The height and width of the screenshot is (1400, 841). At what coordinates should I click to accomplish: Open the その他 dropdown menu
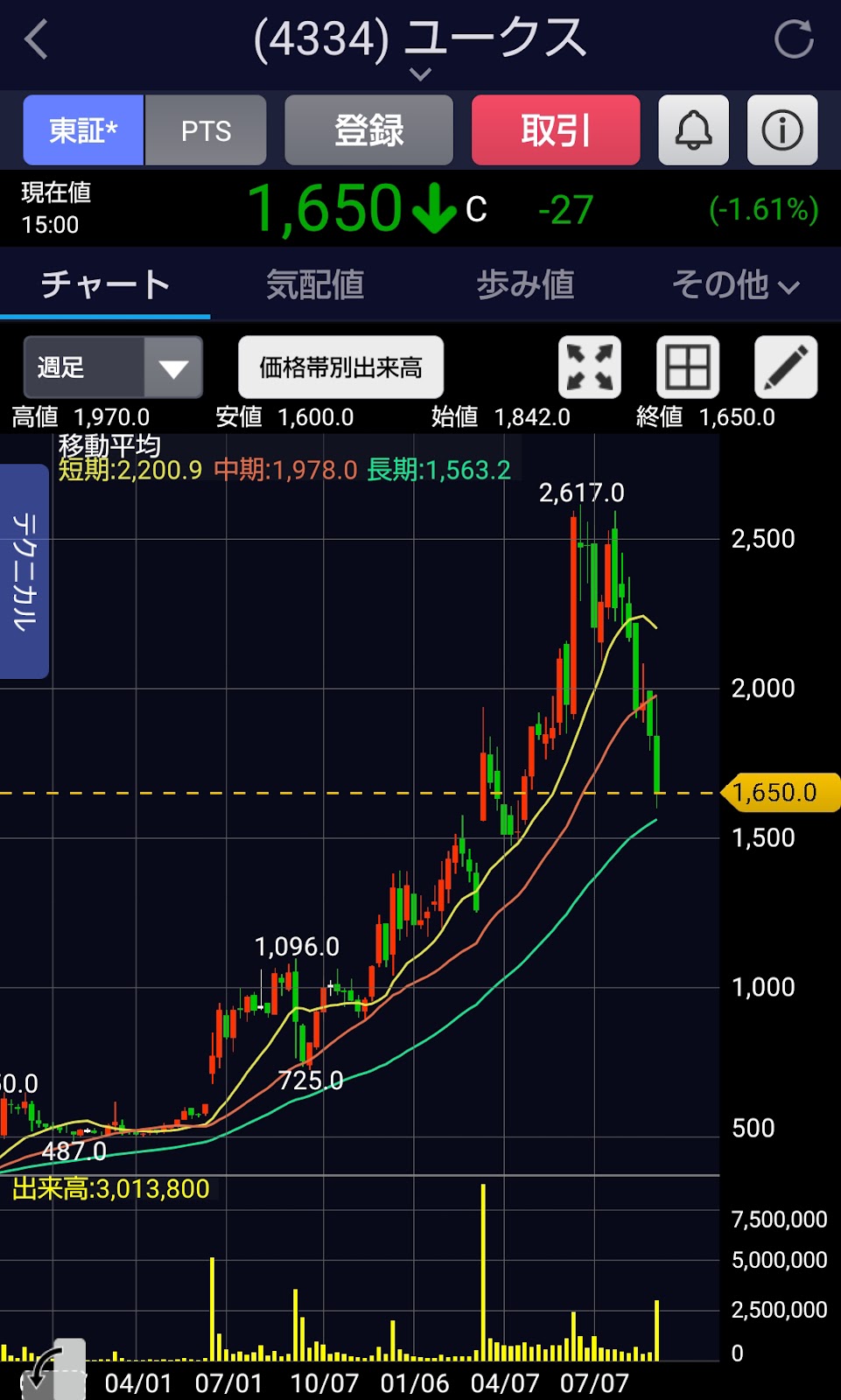[x=735, y=284]
